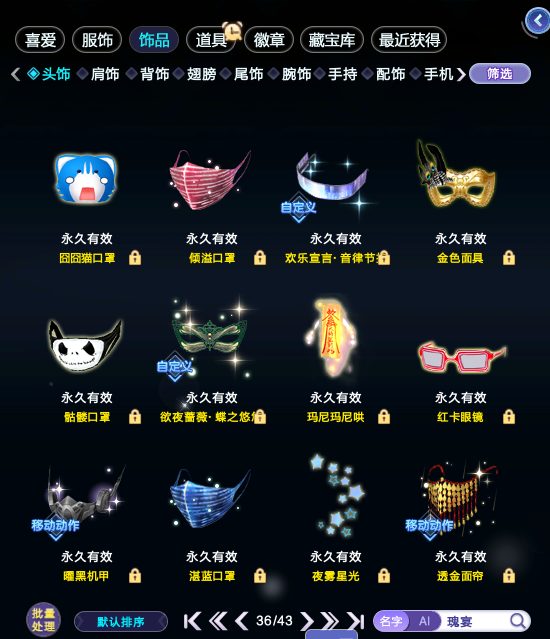Jump to the last page

356,621
